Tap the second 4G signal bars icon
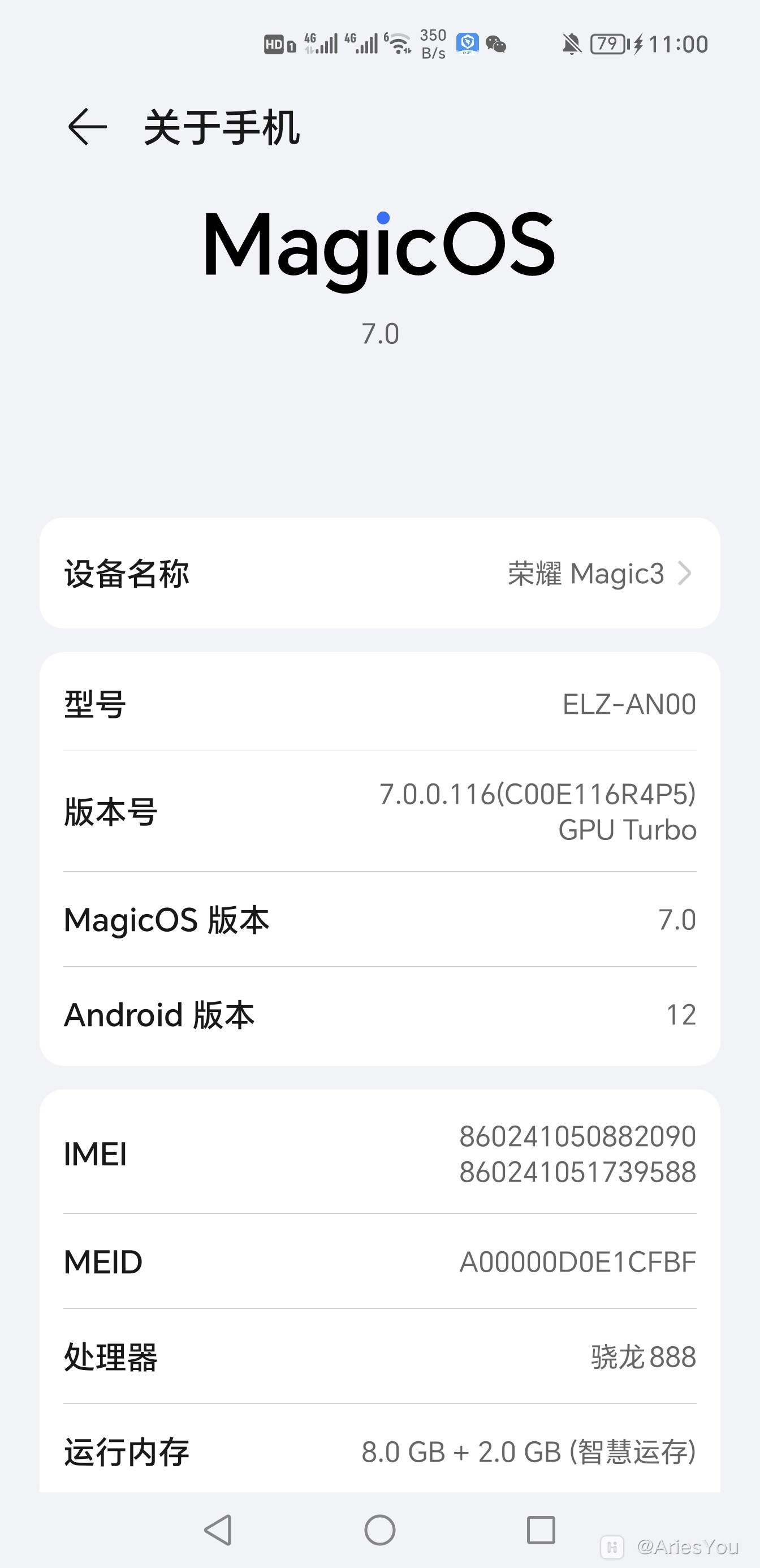 click(362, 42)
